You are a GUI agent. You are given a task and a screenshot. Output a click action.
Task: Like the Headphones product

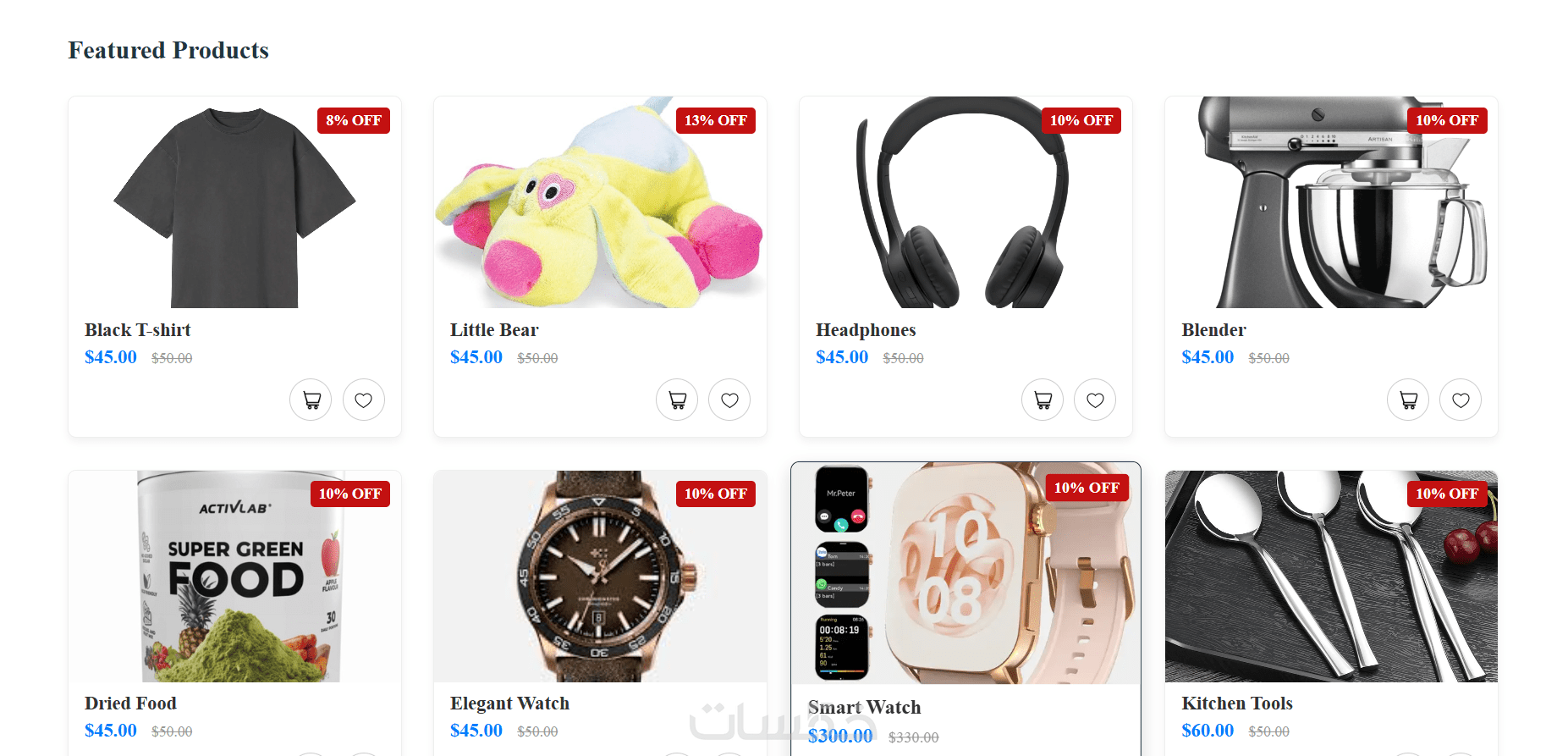click(x=1095, y=400)
